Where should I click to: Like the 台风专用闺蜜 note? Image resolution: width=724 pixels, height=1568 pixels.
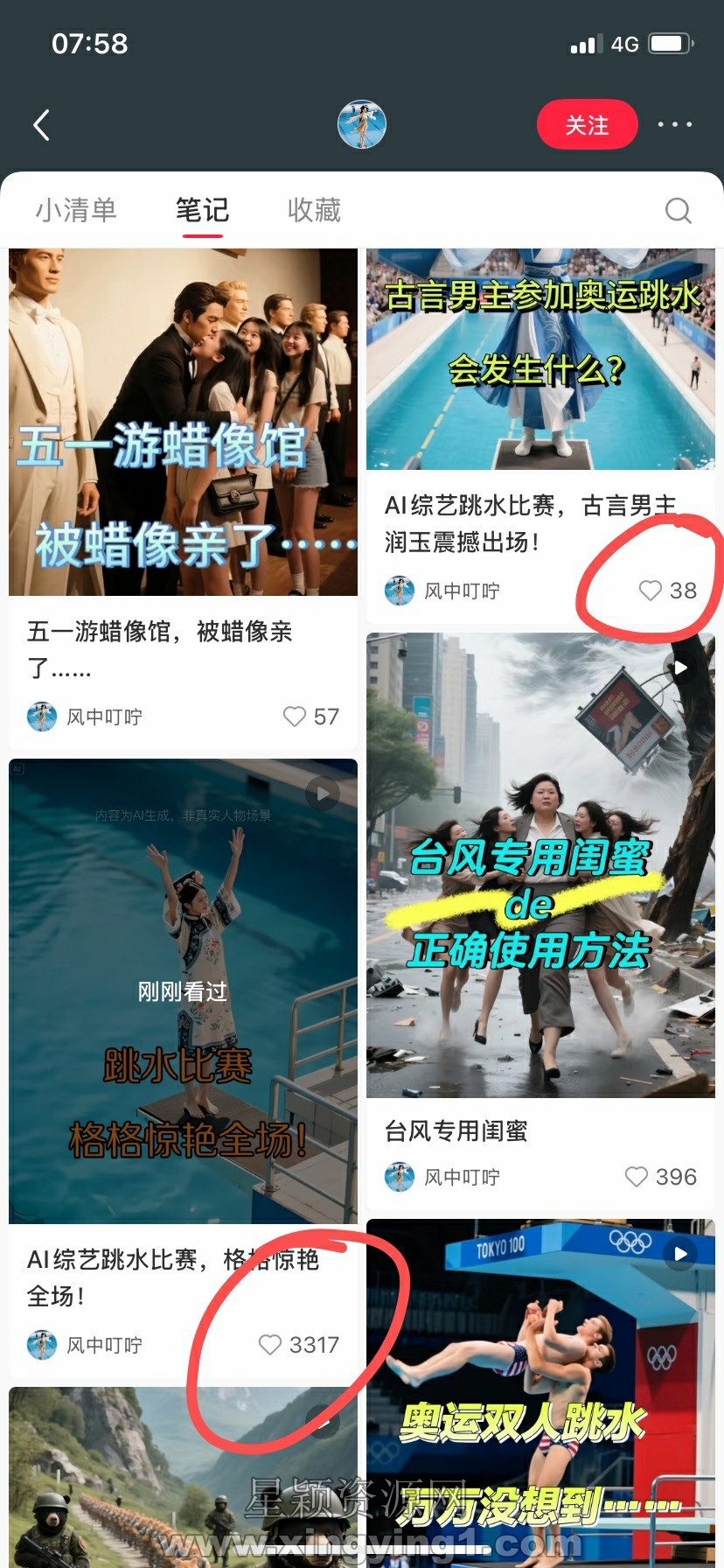637,1177
